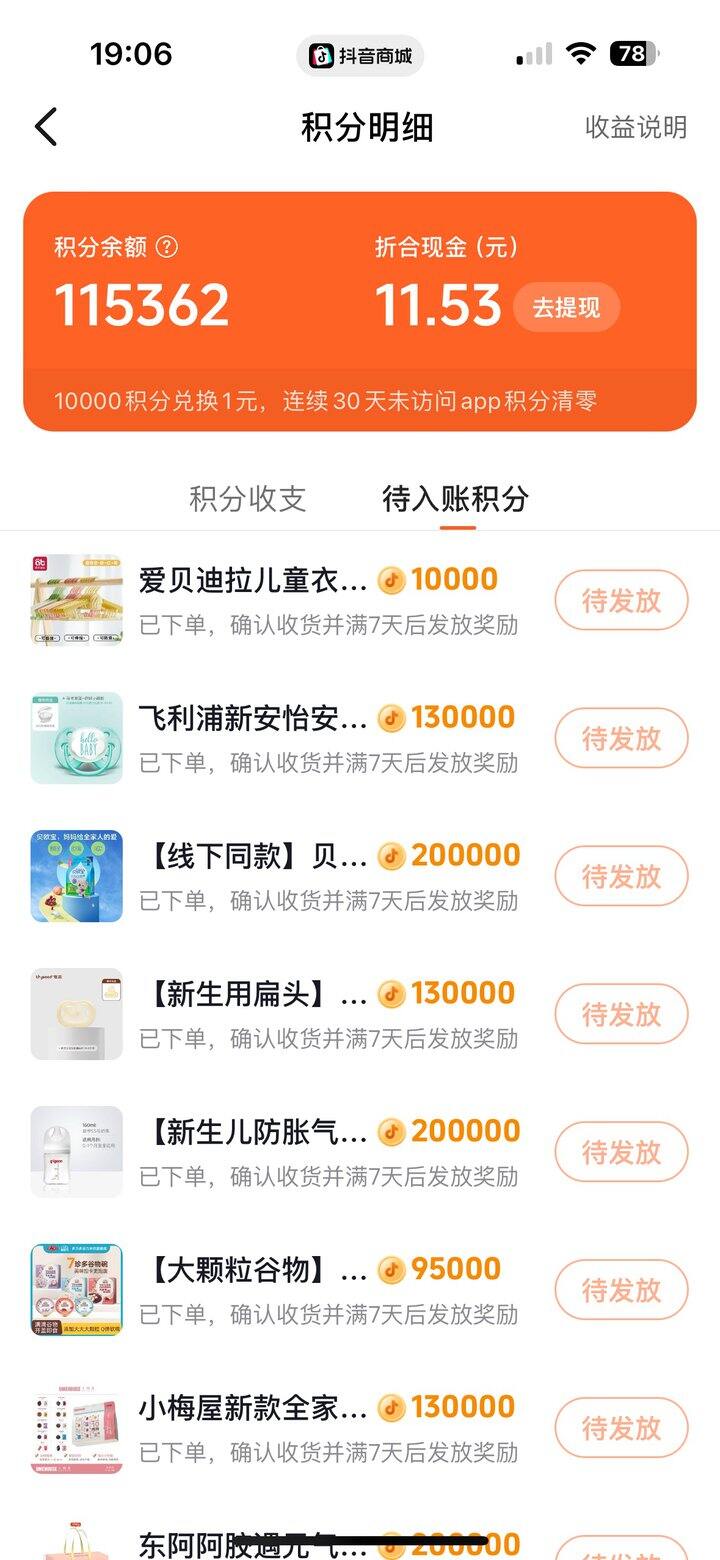Go back using the top-left arrow
The image size is (720, 1560).
[x=46, y=128]
